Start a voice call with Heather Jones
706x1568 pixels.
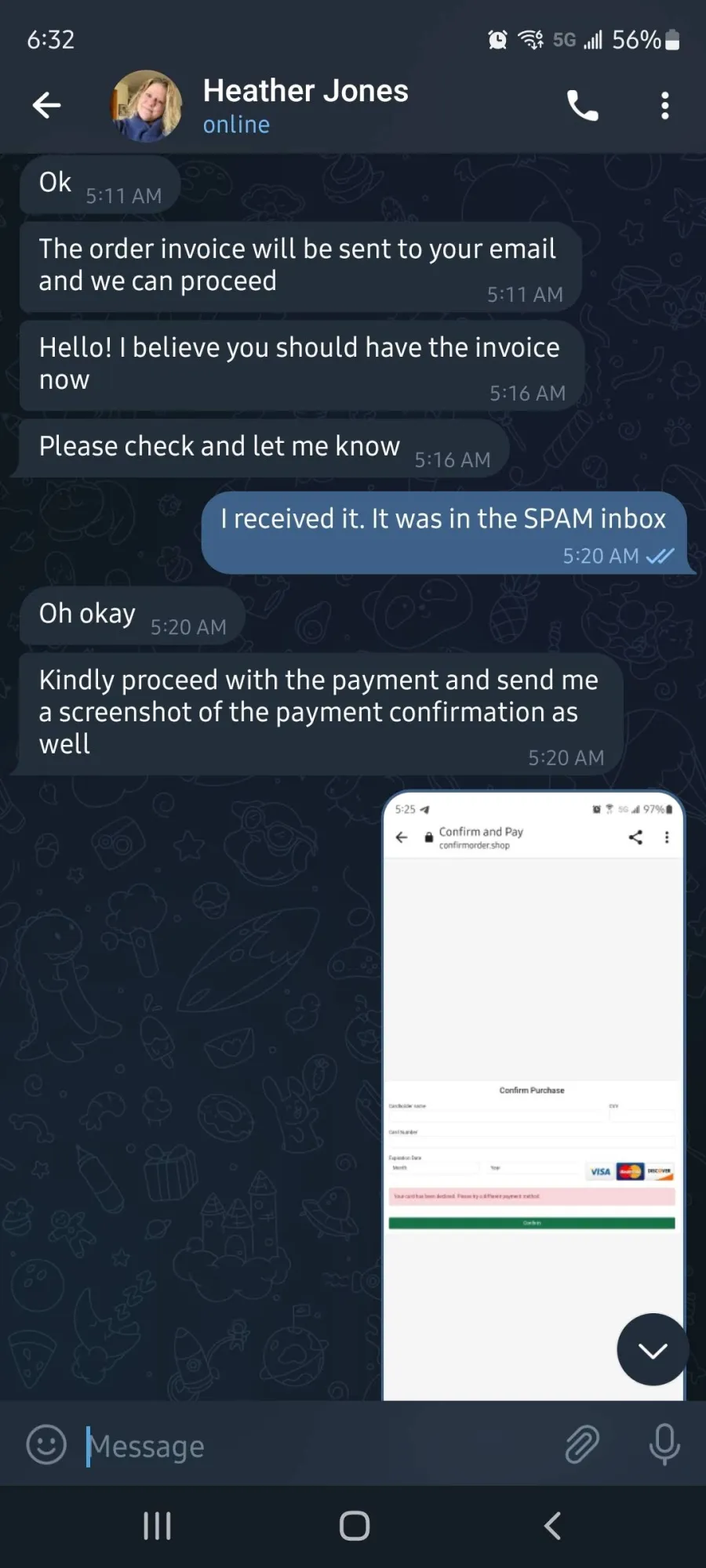tap(582, 105)
